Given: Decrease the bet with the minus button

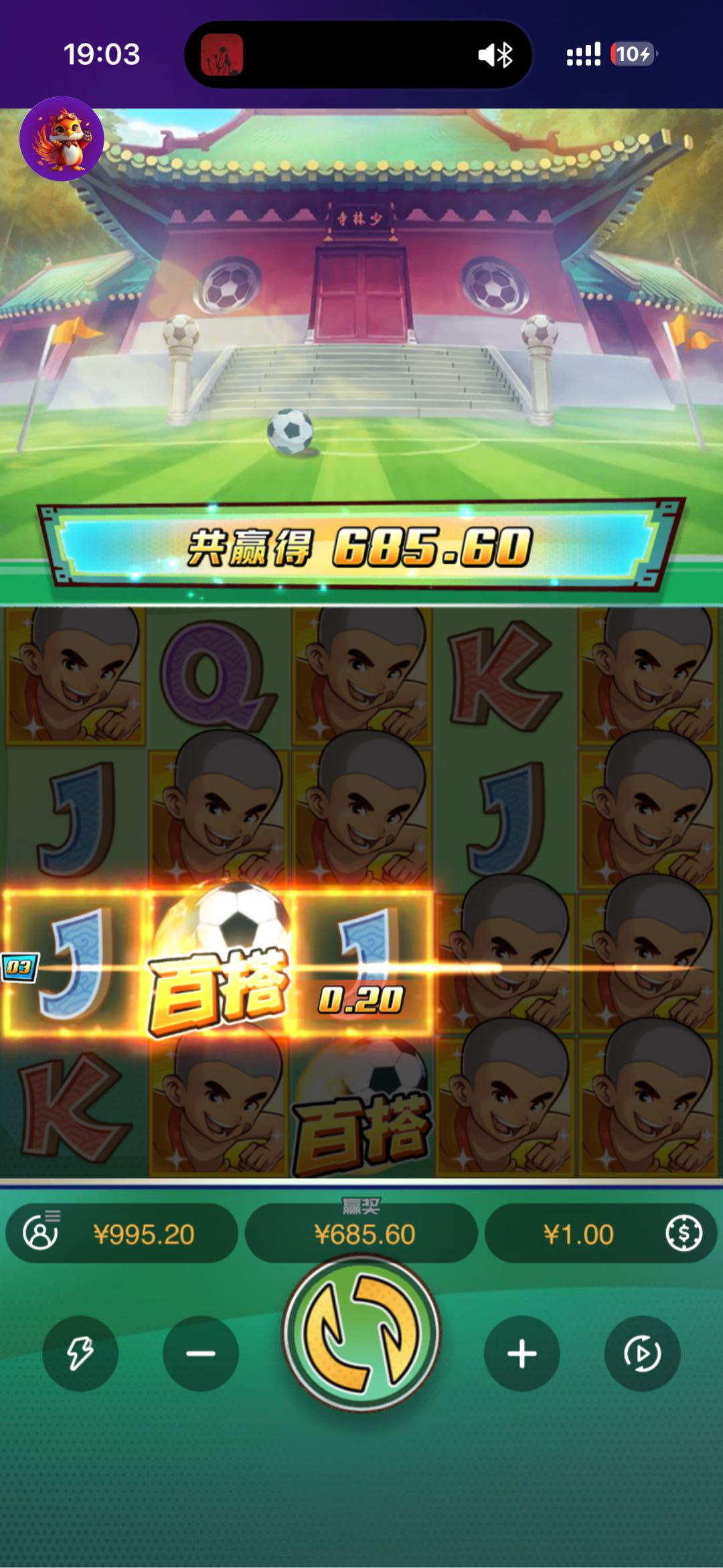Looking at the screenshot, I should point(200,1353).
